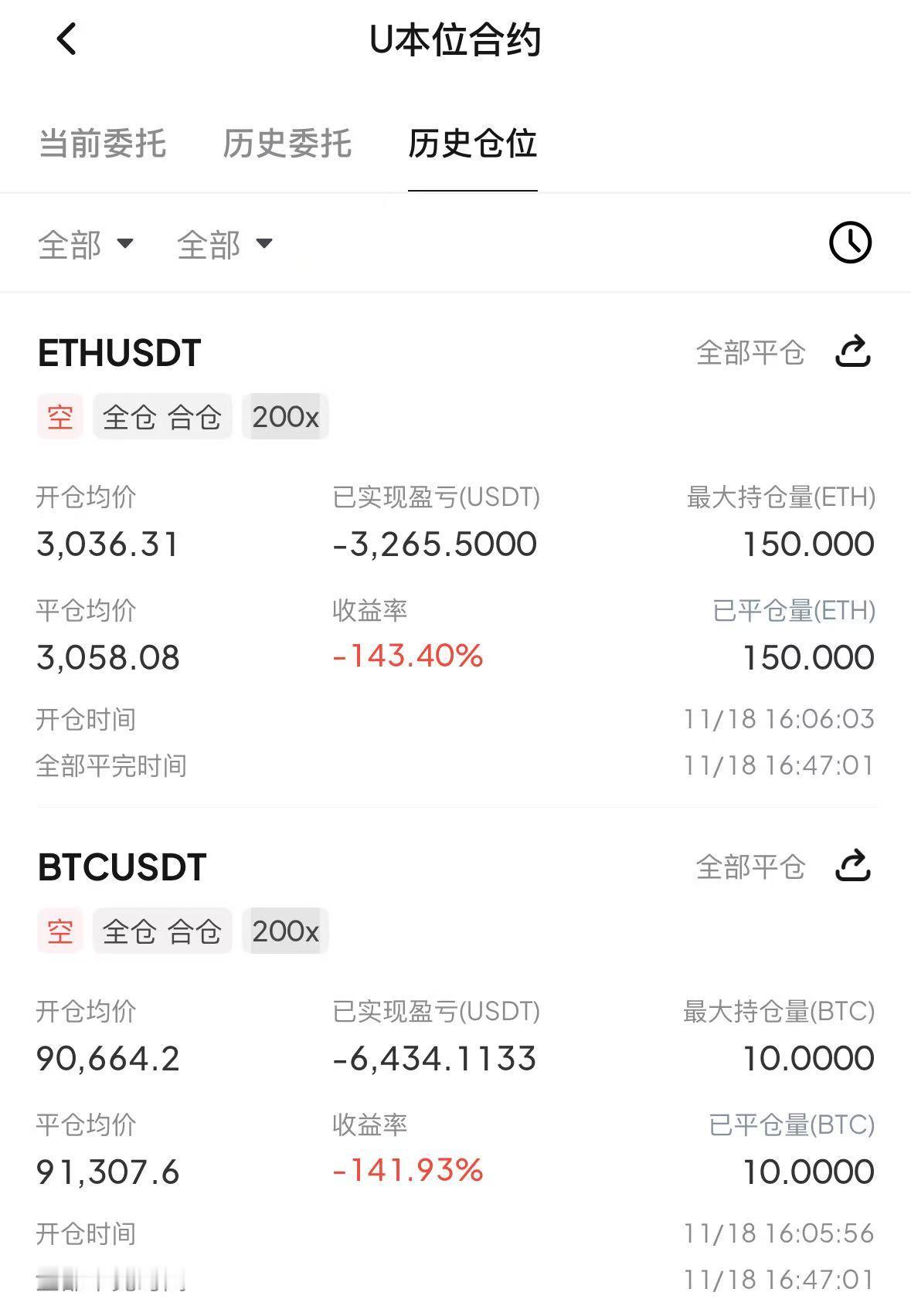Open the BTCUSDT position details
Image resolution: width=911 pixels, height=1316 pixels.
tap(122, 868)
